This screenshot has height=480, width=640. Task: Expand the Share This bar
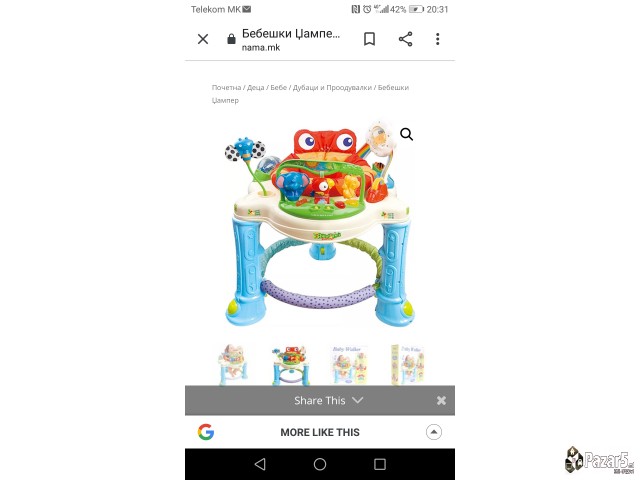click(328, 400)
